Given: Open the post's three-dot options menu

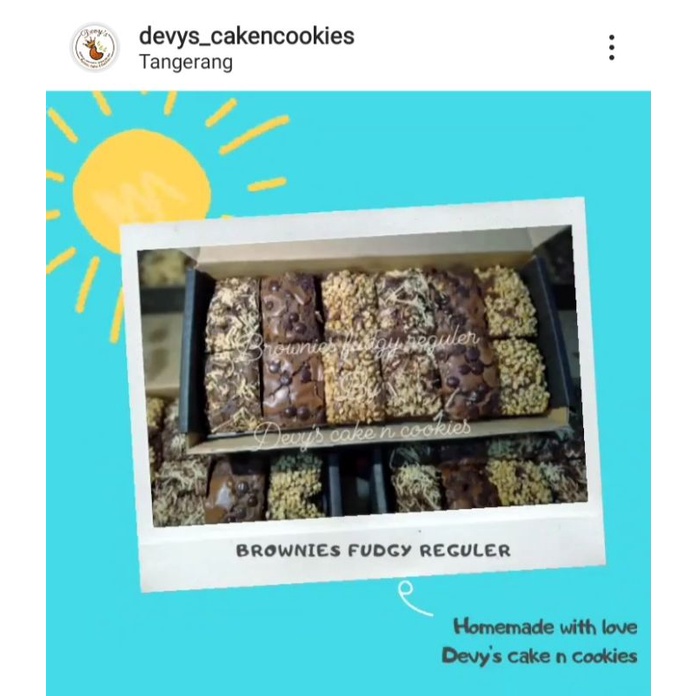Looking at the screenshot, I should click(x=611, y=47).
